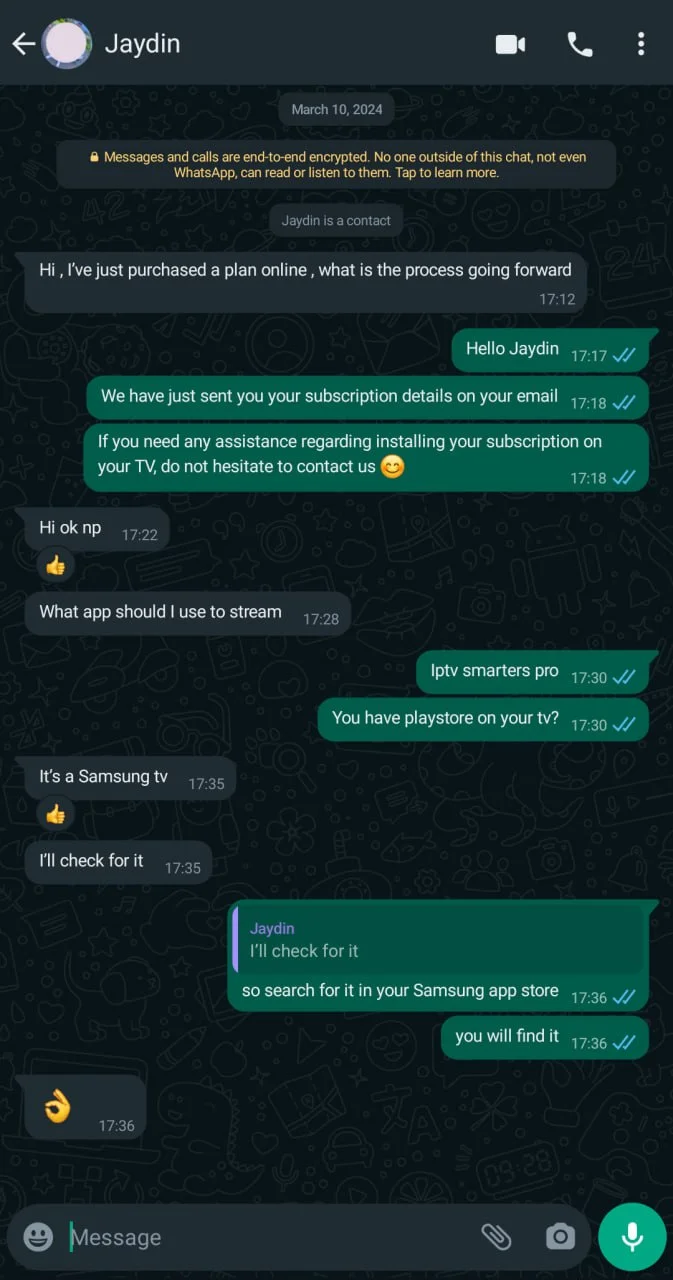Viewport: 673px width, 1280px height.
Task: Open the emoji picker
Action: click(38, 1237)
